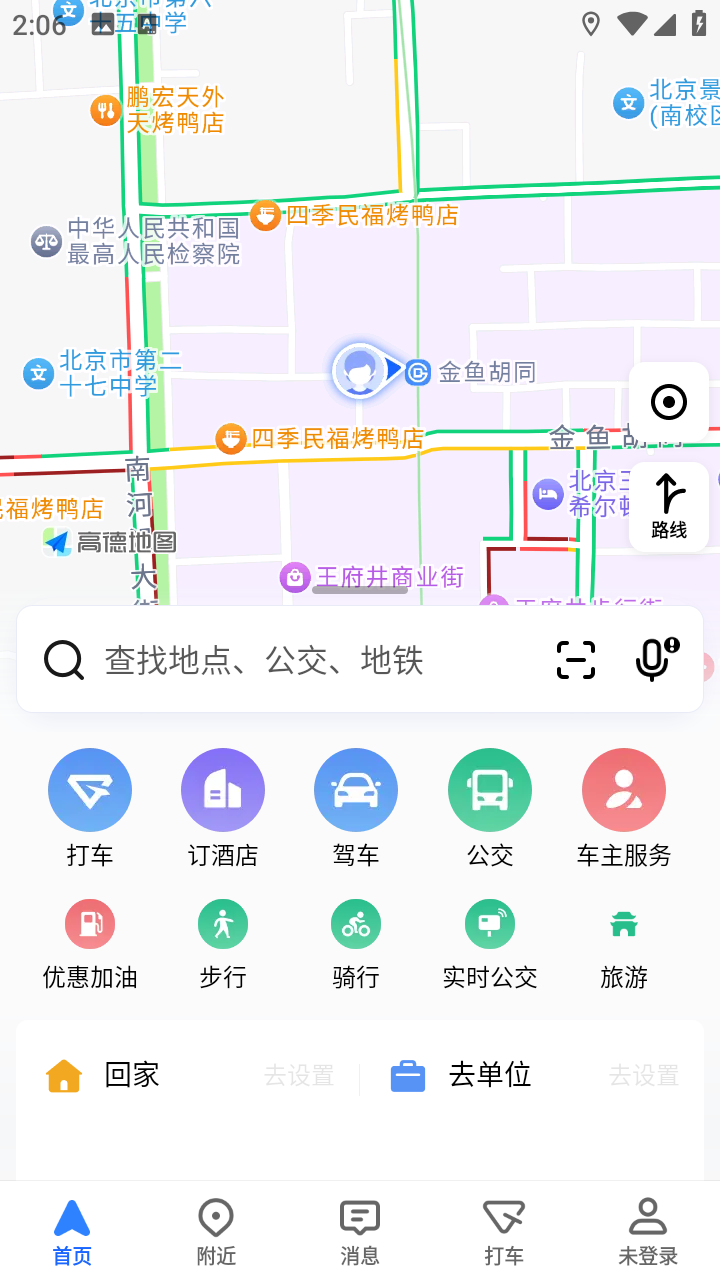Open the 未登录 profile tab
The width and height of the screenshot is (720, 1280).
tap(648, 1232)
